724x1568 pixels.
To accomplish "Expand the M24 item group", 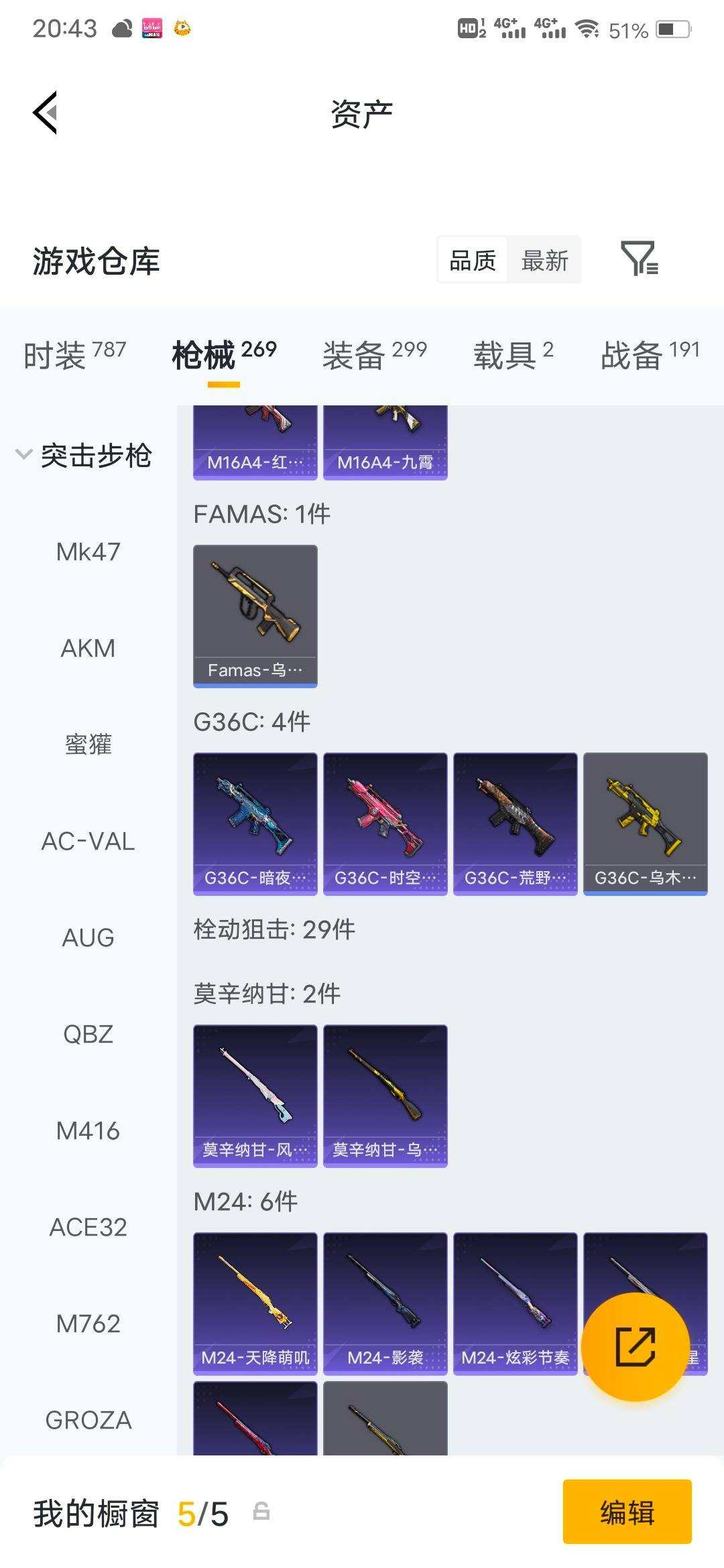I will click(x=245, y=1199).
